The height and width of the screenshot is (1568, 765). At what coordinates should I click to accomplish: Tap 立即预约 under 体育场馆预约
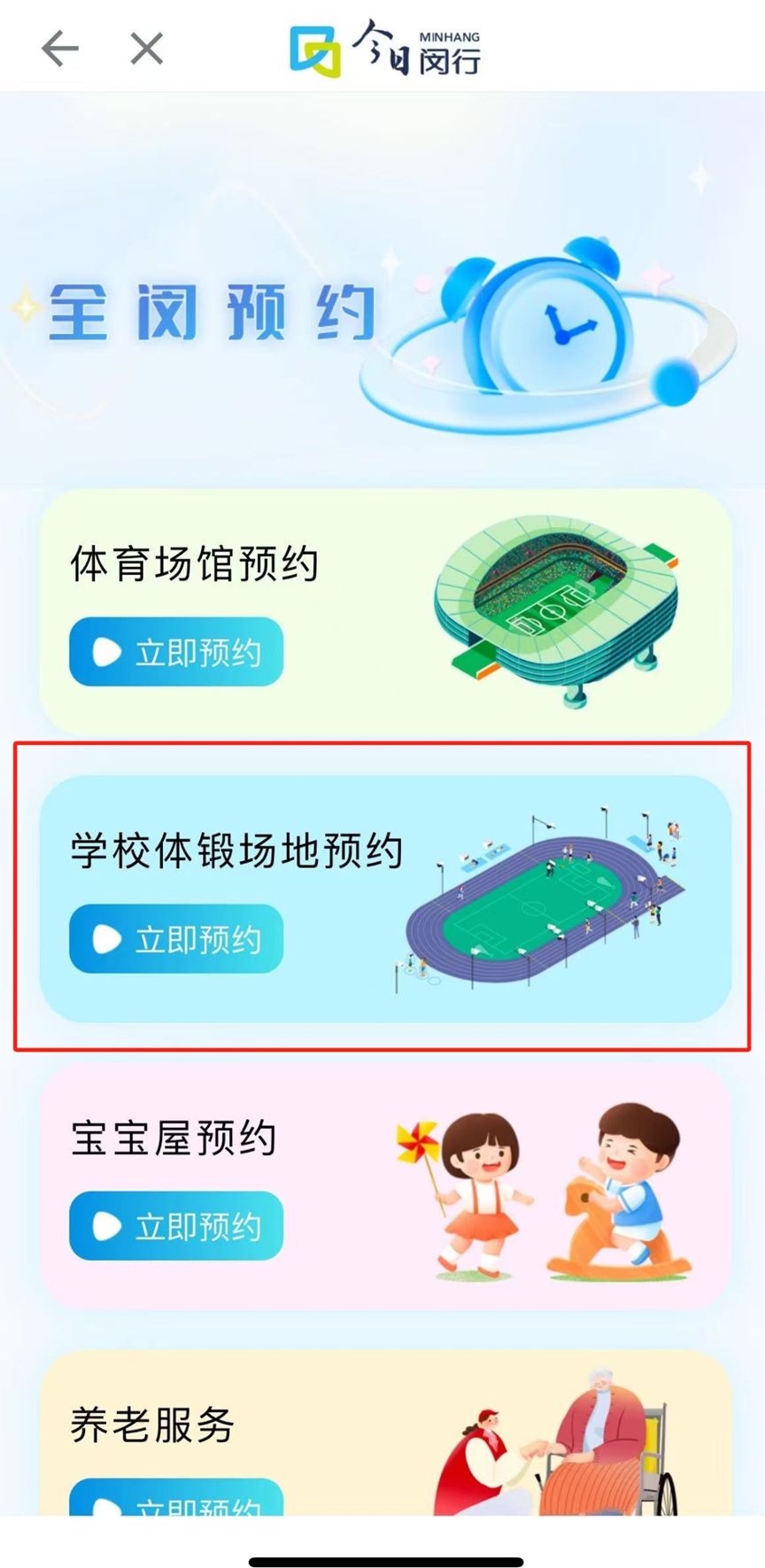(176, 652)
